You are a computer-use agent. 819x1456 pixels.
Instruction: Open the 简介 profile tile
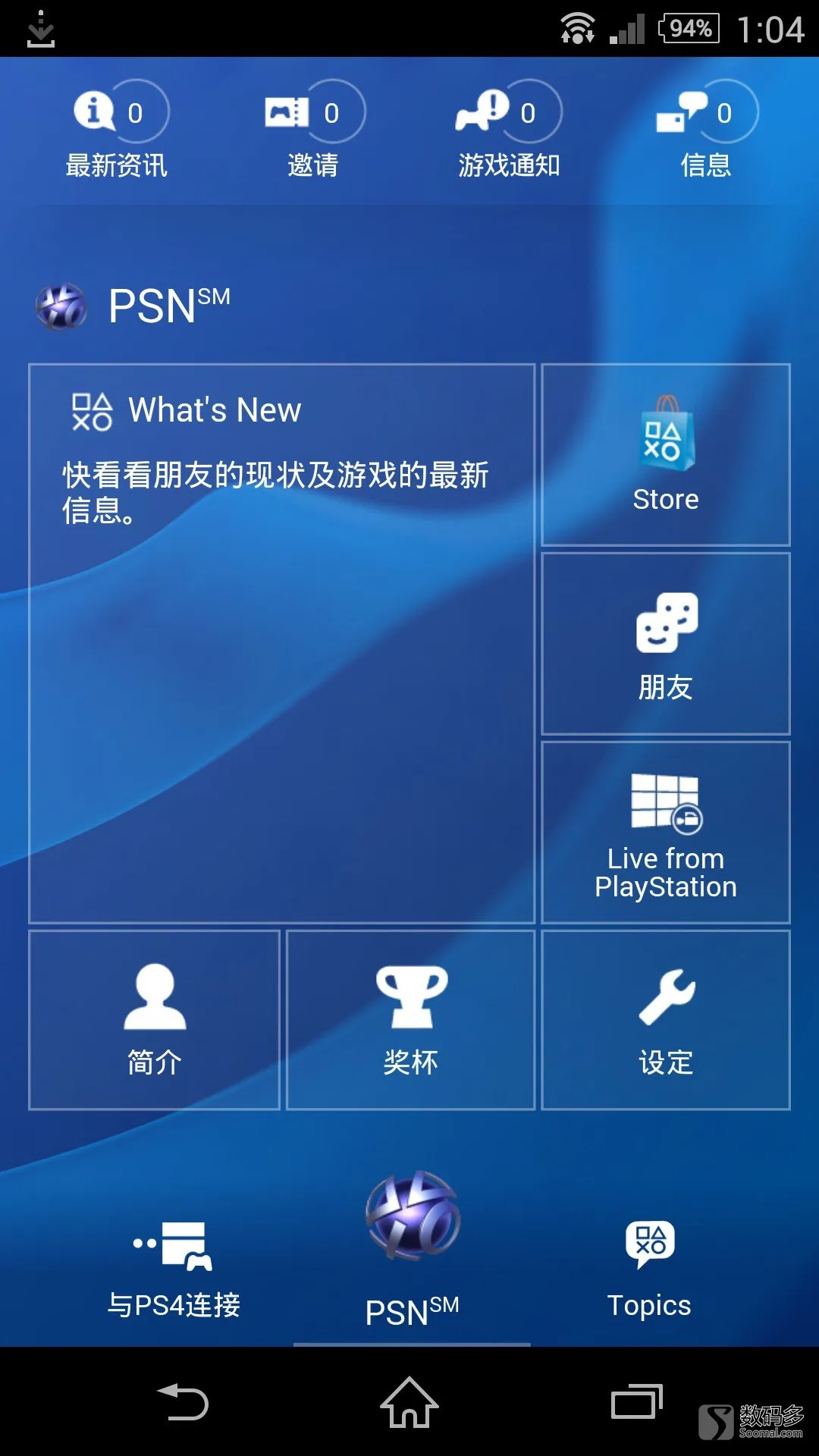pos(155,1020)
